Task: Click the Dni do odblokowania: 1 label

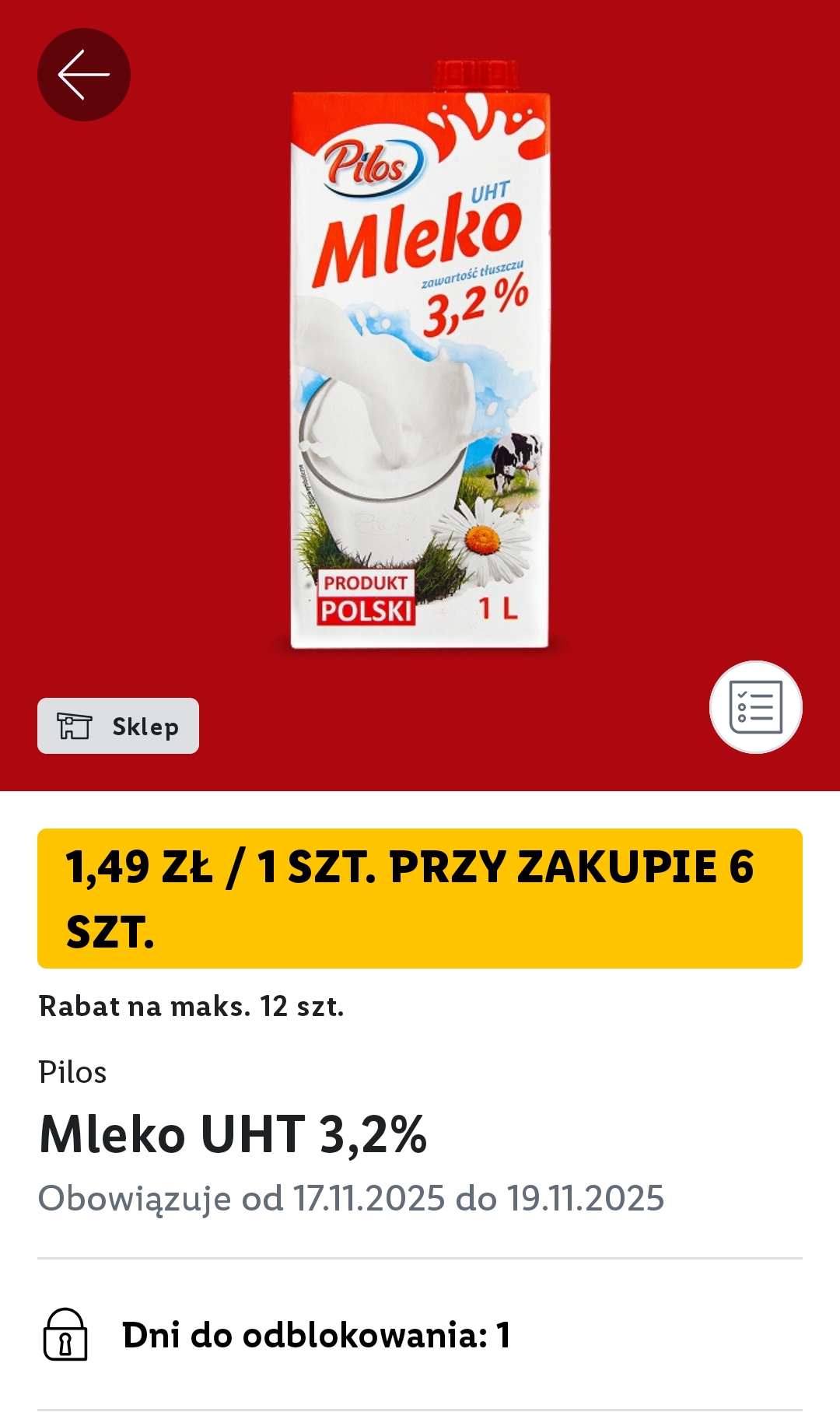Action: tap(317, 1333)
